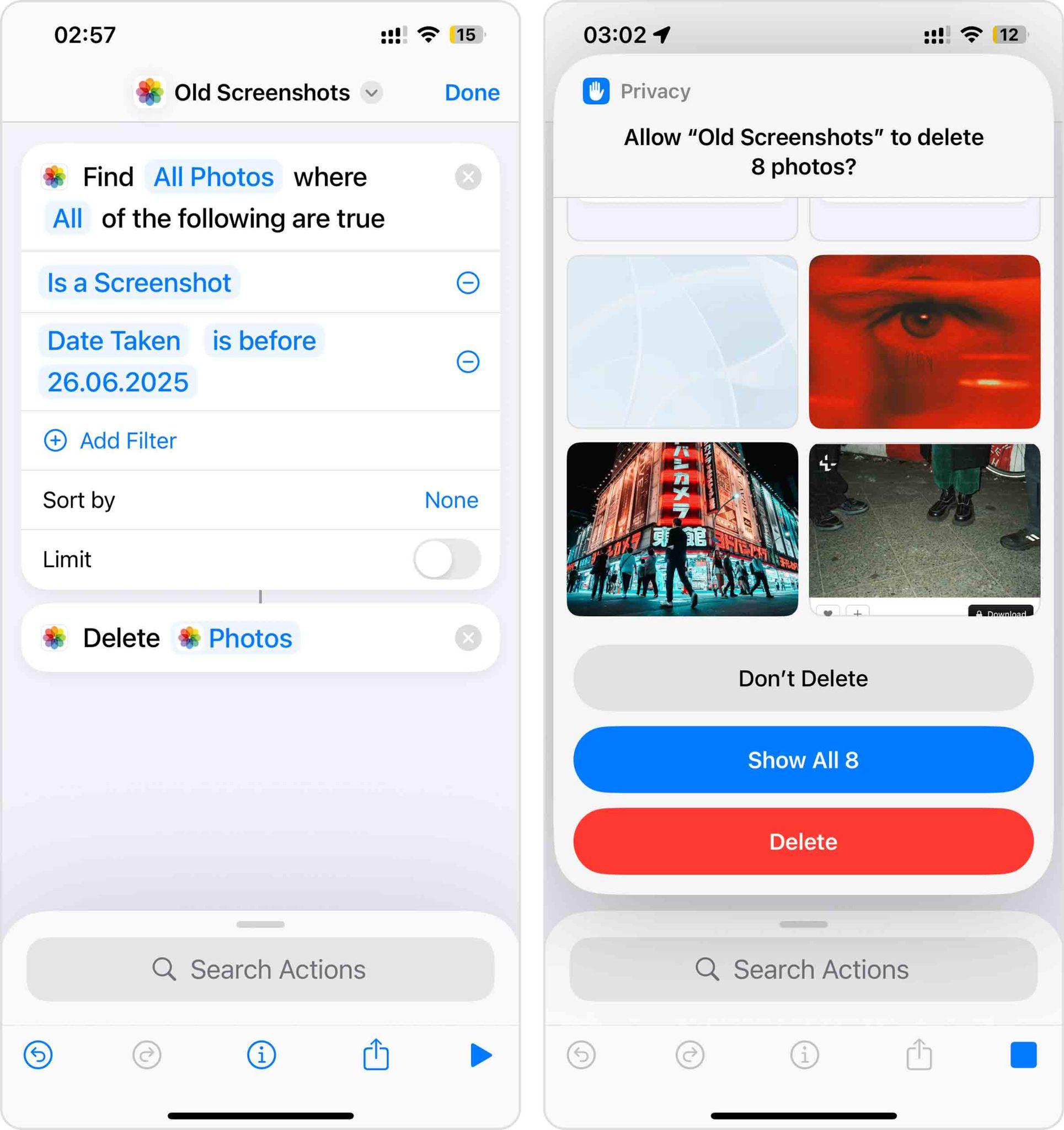This screenshot has height=1130, width=1064.
Task: Remove the Delete Photos action
Action: (468, 638)
